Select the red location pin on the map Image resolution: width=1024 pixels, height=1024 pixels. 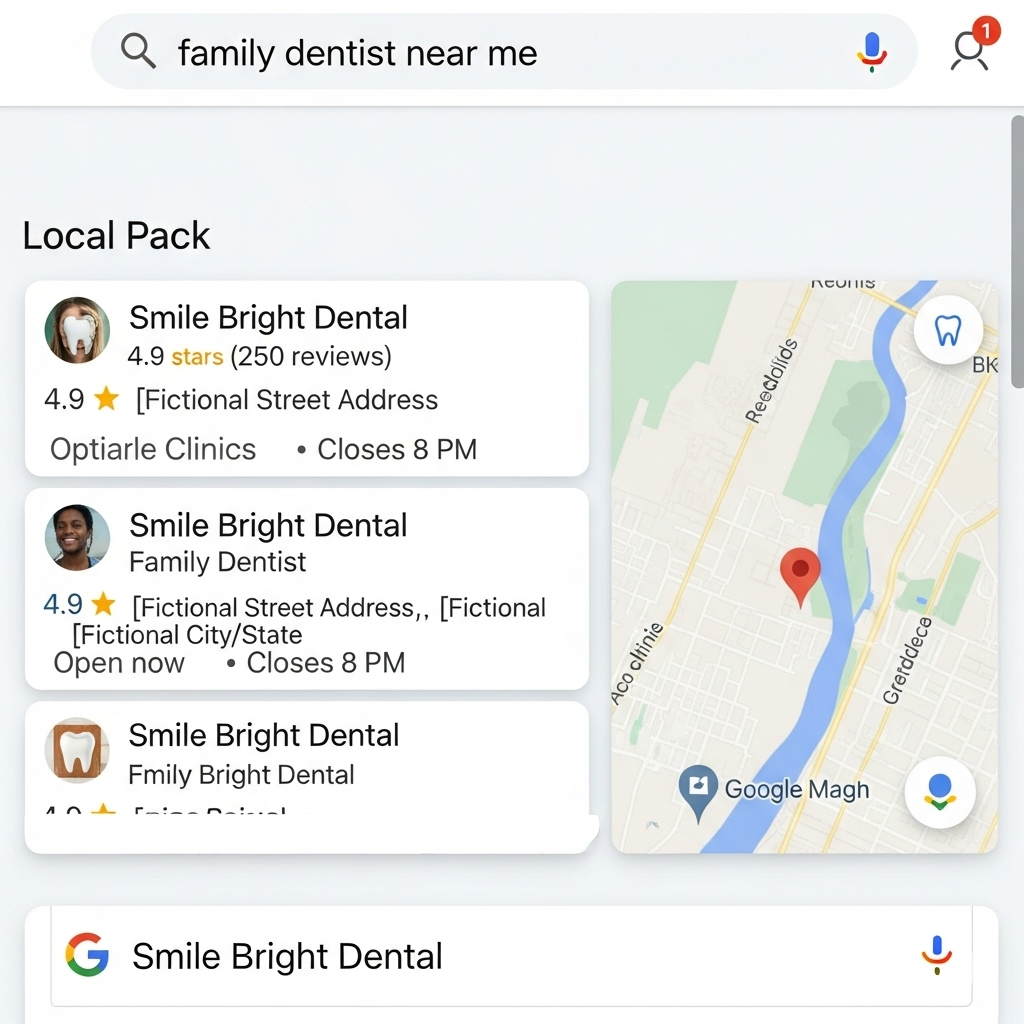[799, 574]
